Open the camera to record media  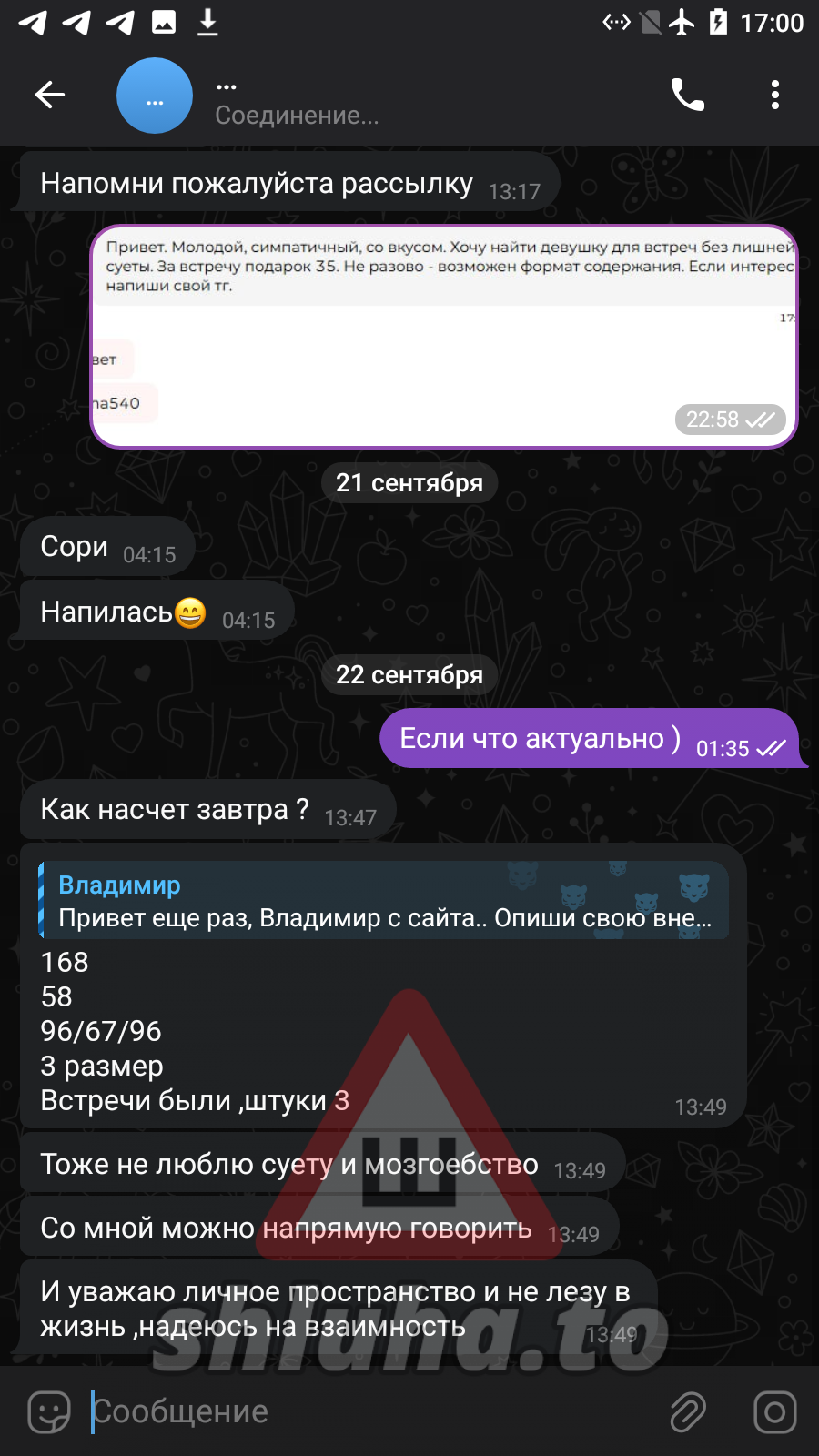774,1412
